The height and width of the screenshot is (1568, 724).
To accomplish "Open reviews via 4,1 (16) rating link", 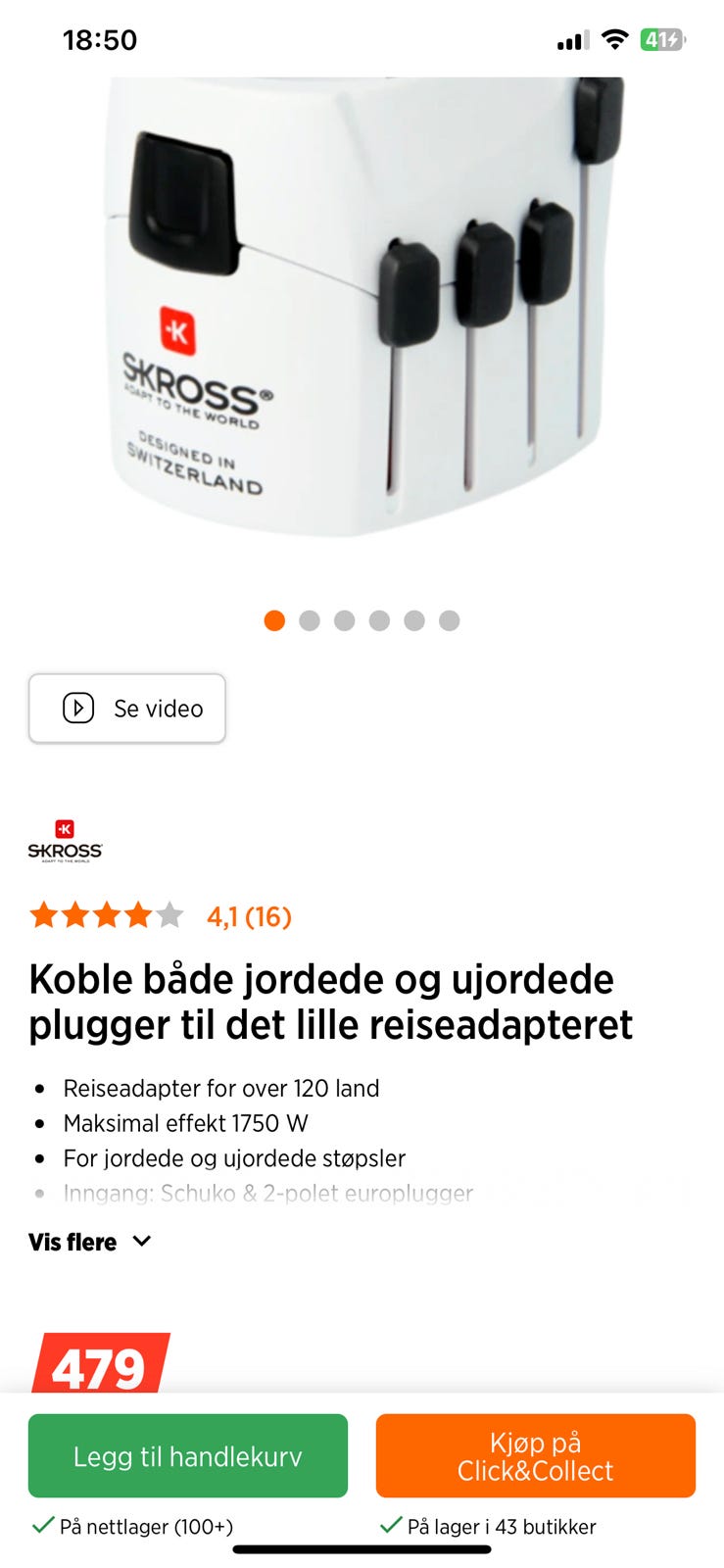I will click(x=248, y=914).
